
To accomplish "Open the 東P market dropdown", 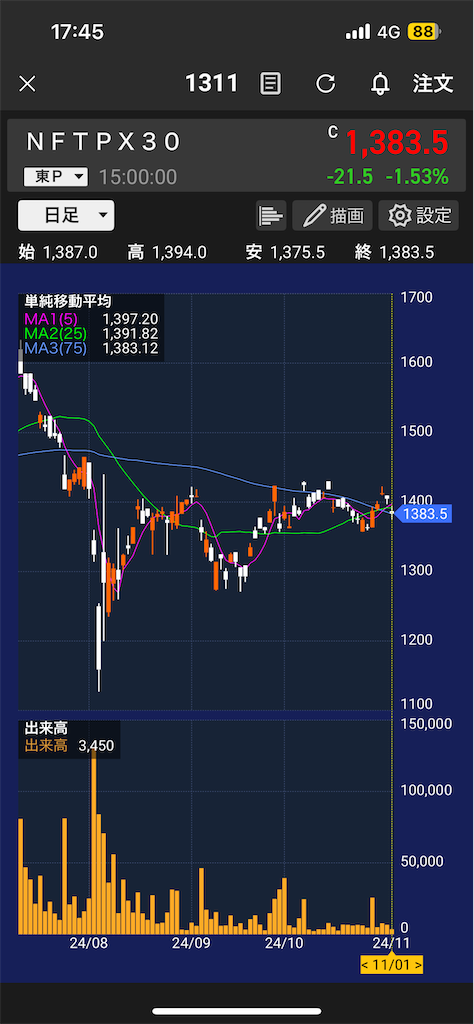I will tap(55, 176).
